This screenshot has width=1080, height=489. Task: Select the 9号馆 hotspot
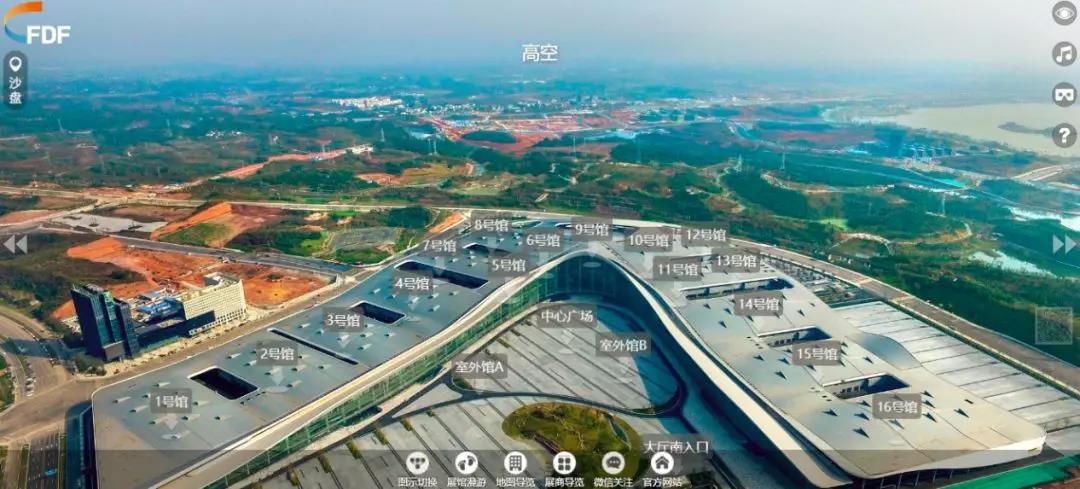coord(591,229)
